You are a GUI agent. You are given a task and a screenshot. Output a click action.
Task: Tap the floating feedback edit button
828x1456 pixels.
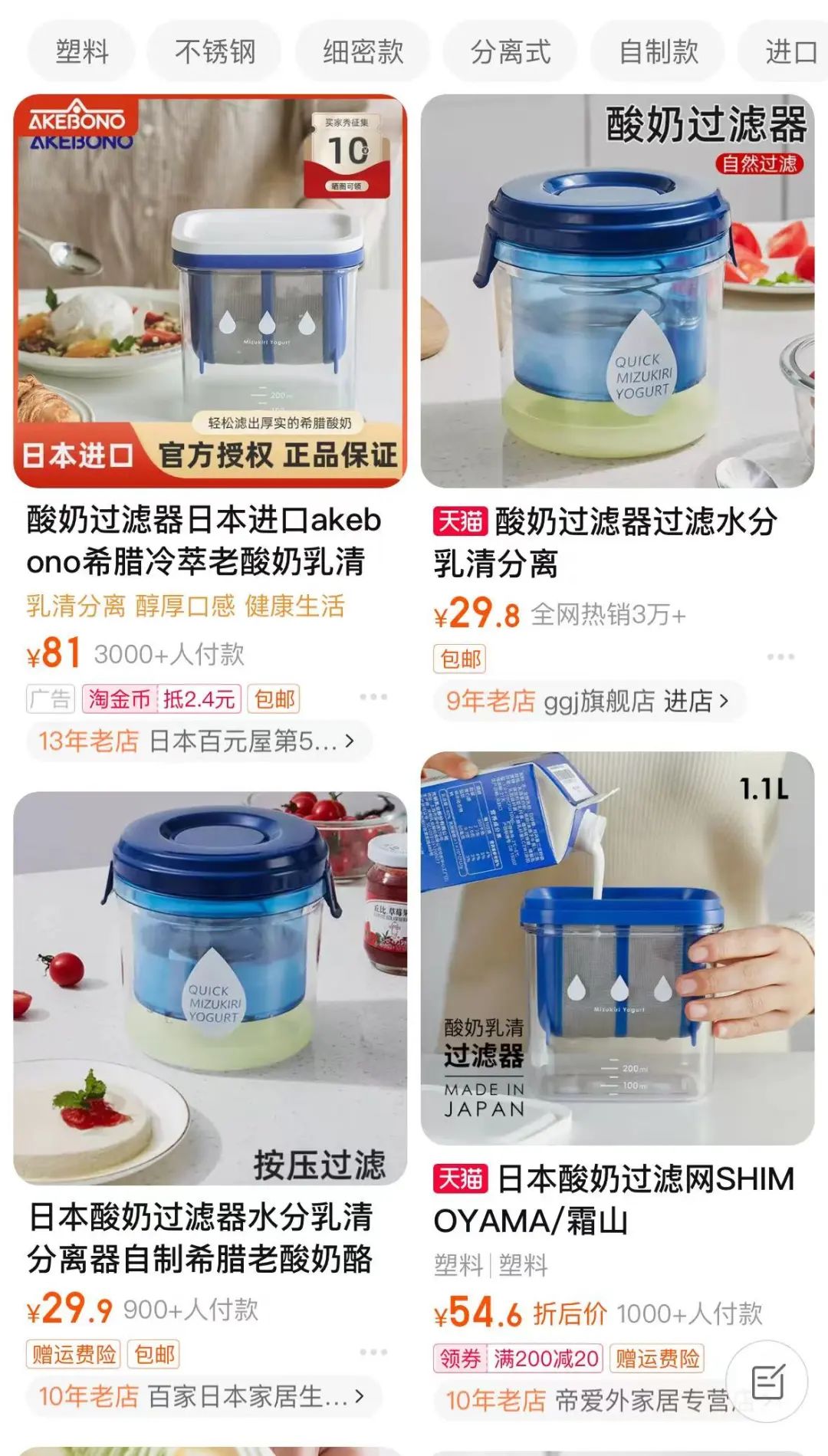tap(767, 1381)
